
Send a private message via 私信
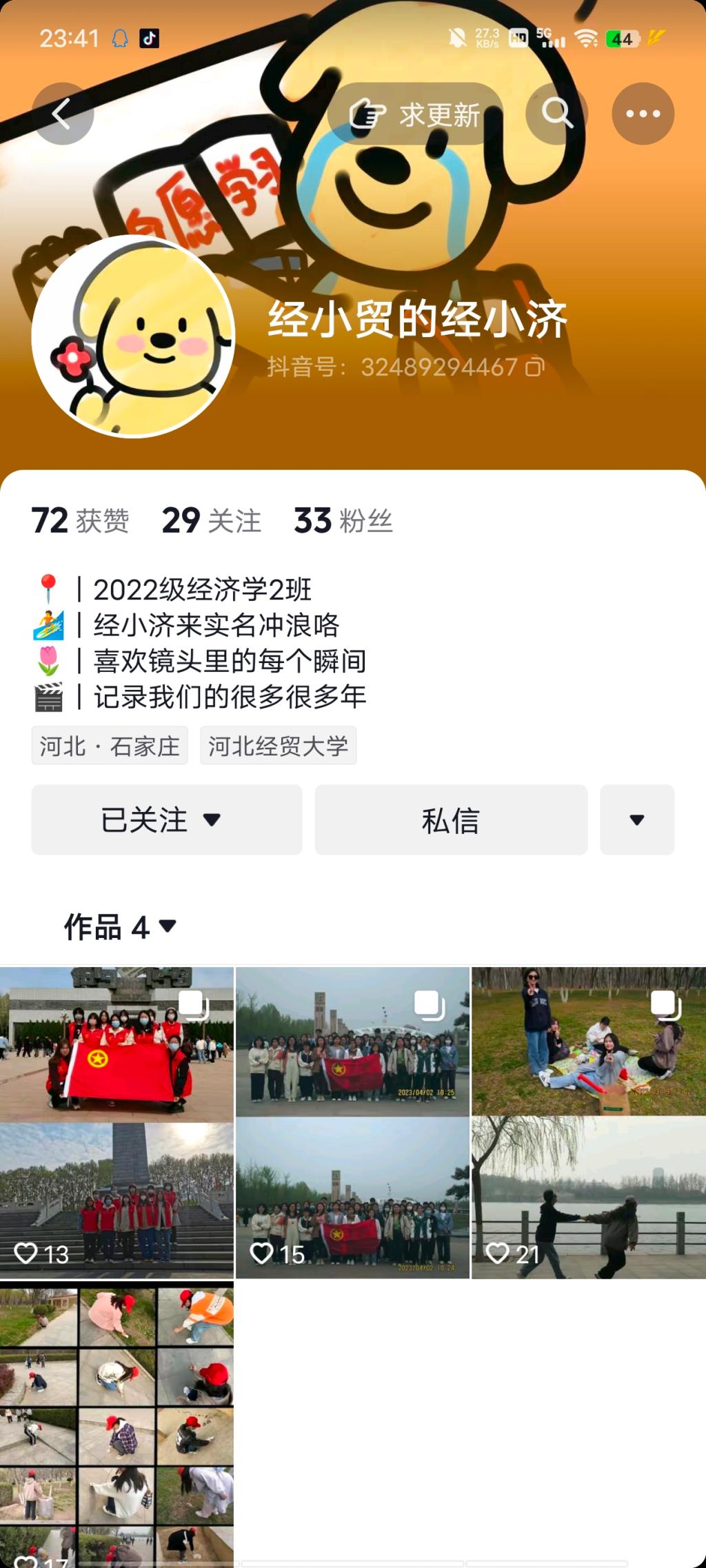(x=451, y=820)
